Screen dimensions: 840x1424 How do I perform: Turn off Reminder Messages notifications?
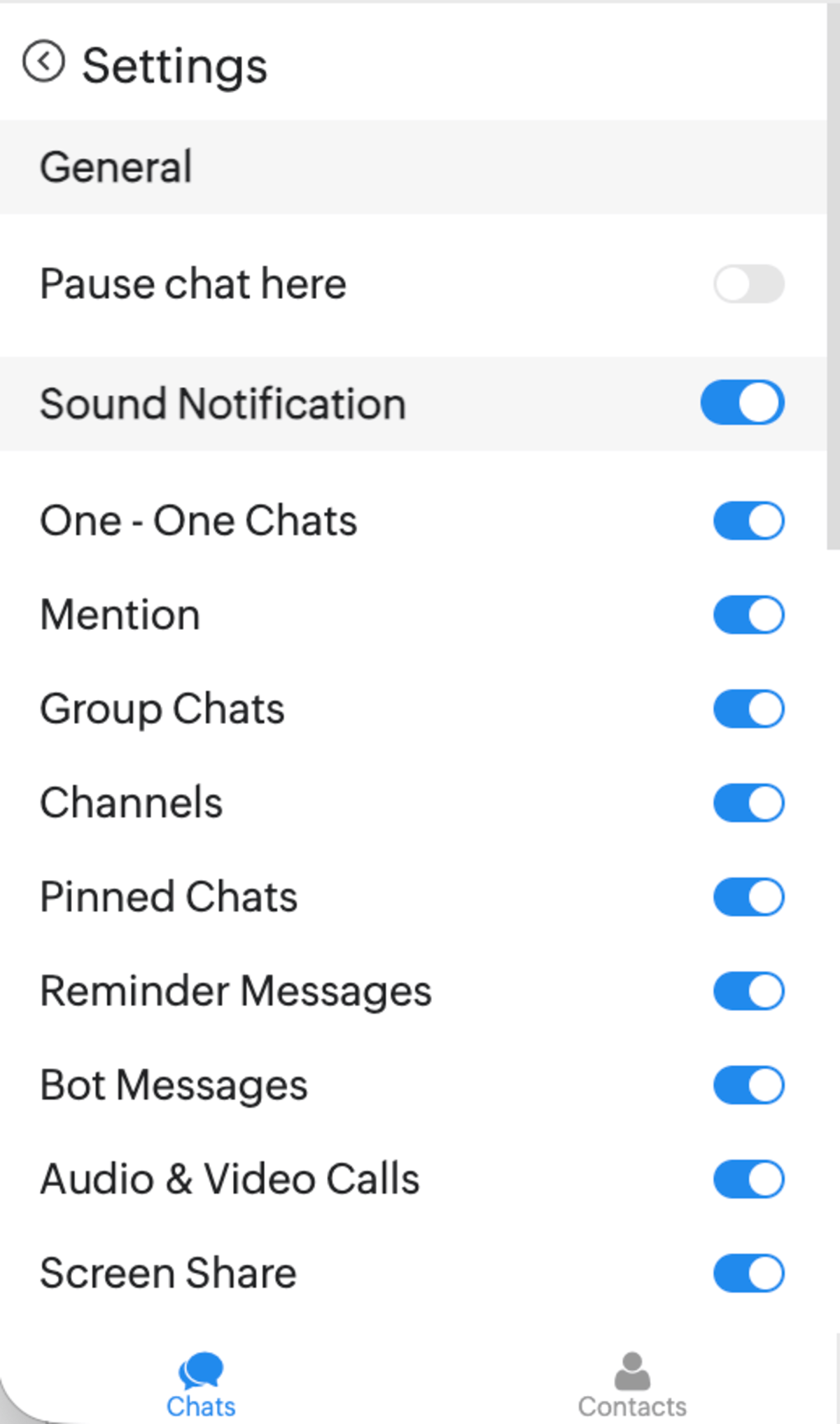coord(748,991)
